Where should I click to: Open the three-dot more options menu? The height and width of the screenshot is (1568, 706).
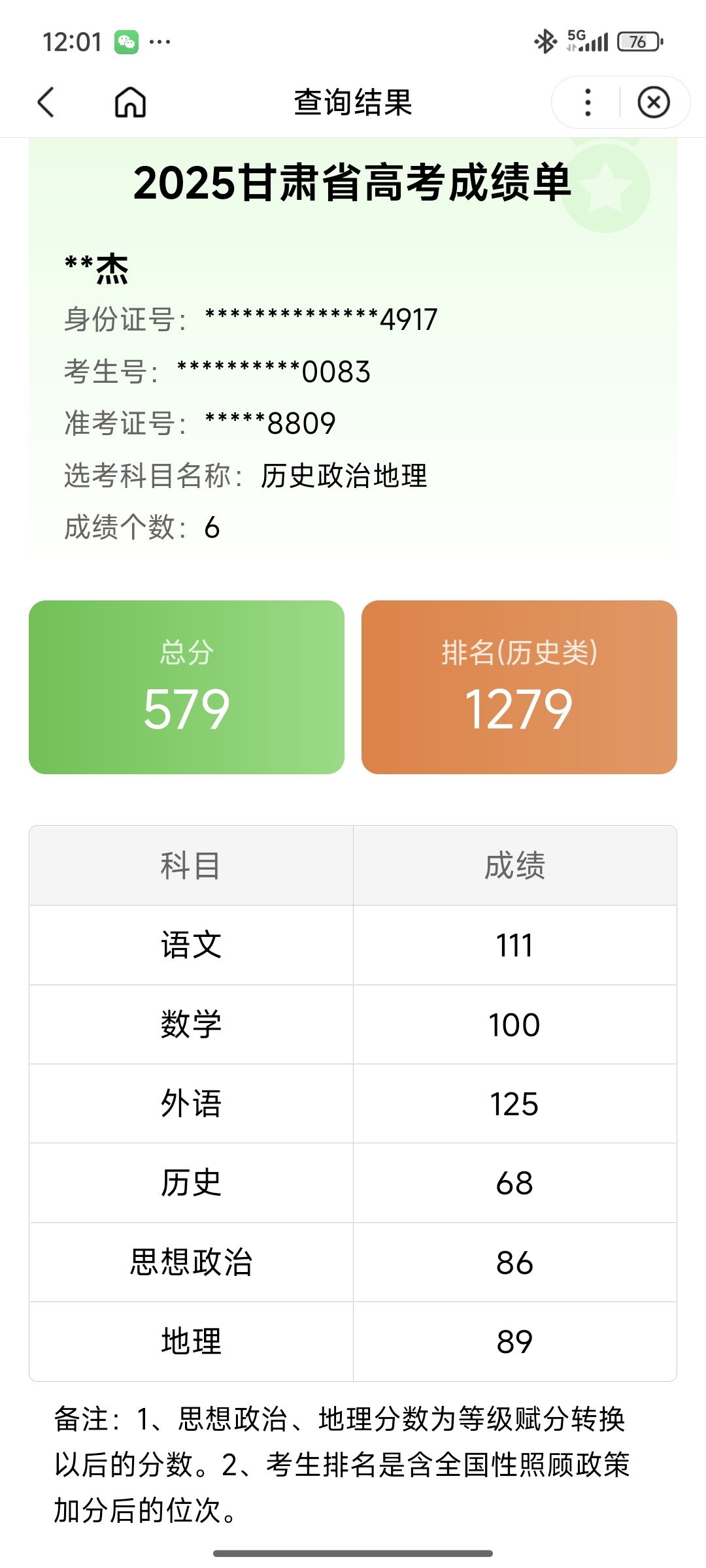click(x=588, y=103)
